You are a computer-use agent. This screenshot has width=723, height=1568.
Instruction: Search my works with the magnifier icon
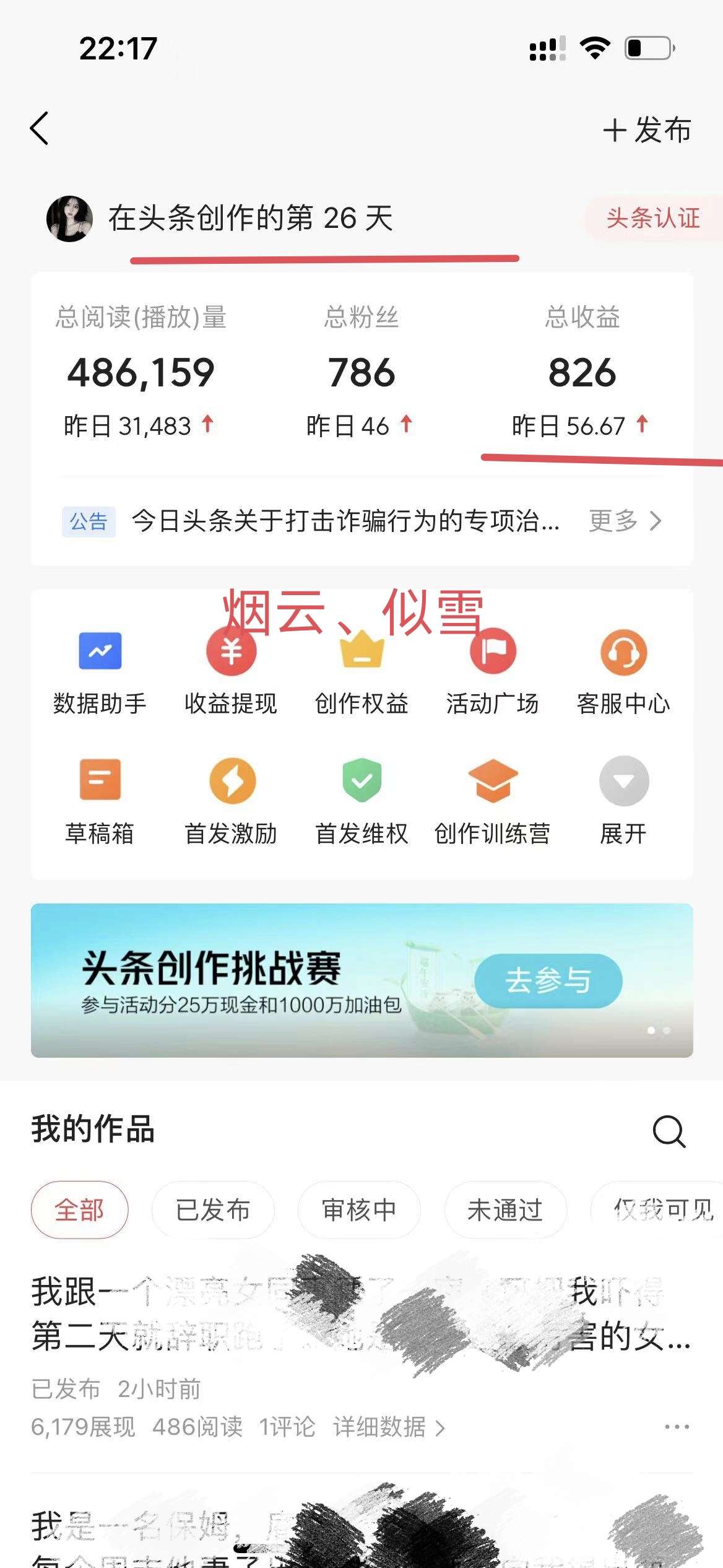tap(669, 1131)
